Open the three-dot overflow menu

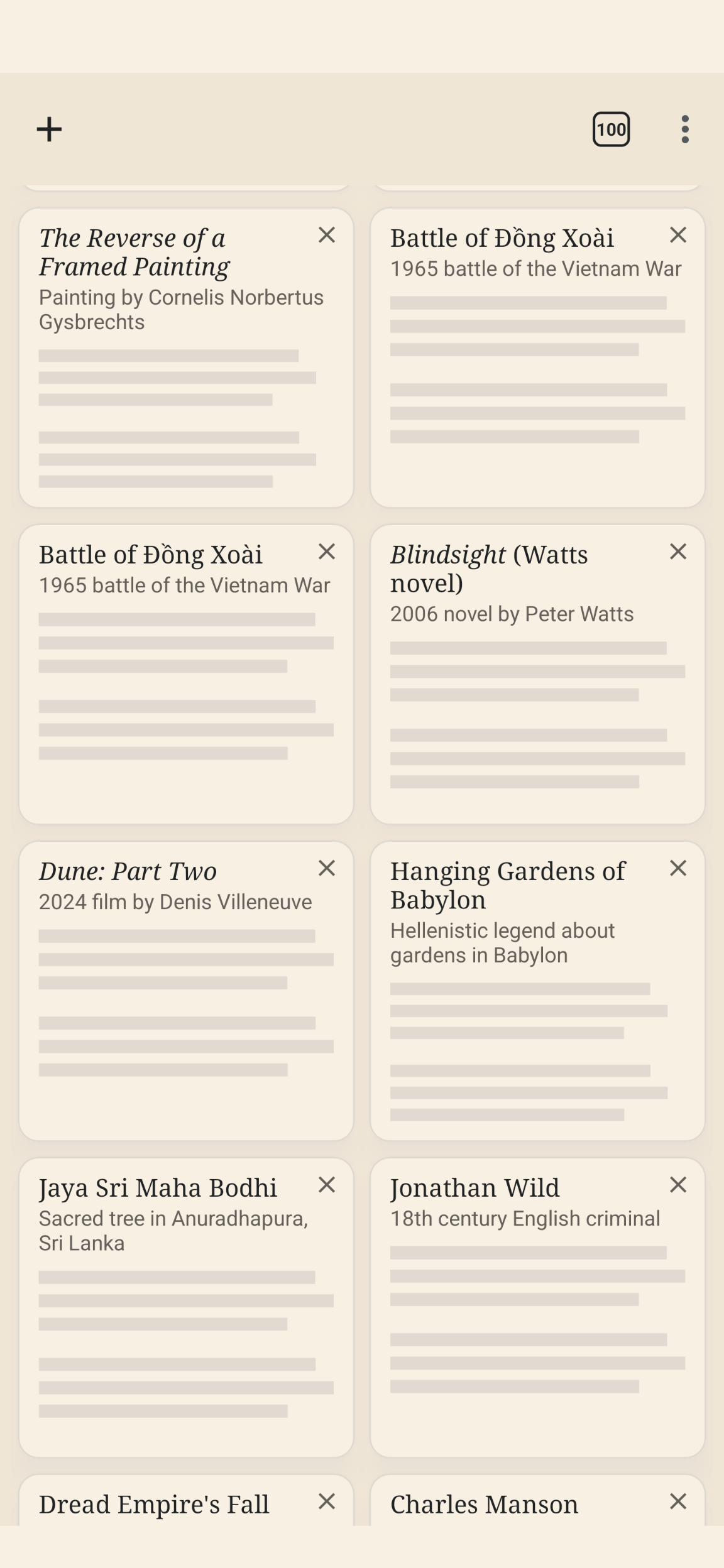(x=685, y=129)
